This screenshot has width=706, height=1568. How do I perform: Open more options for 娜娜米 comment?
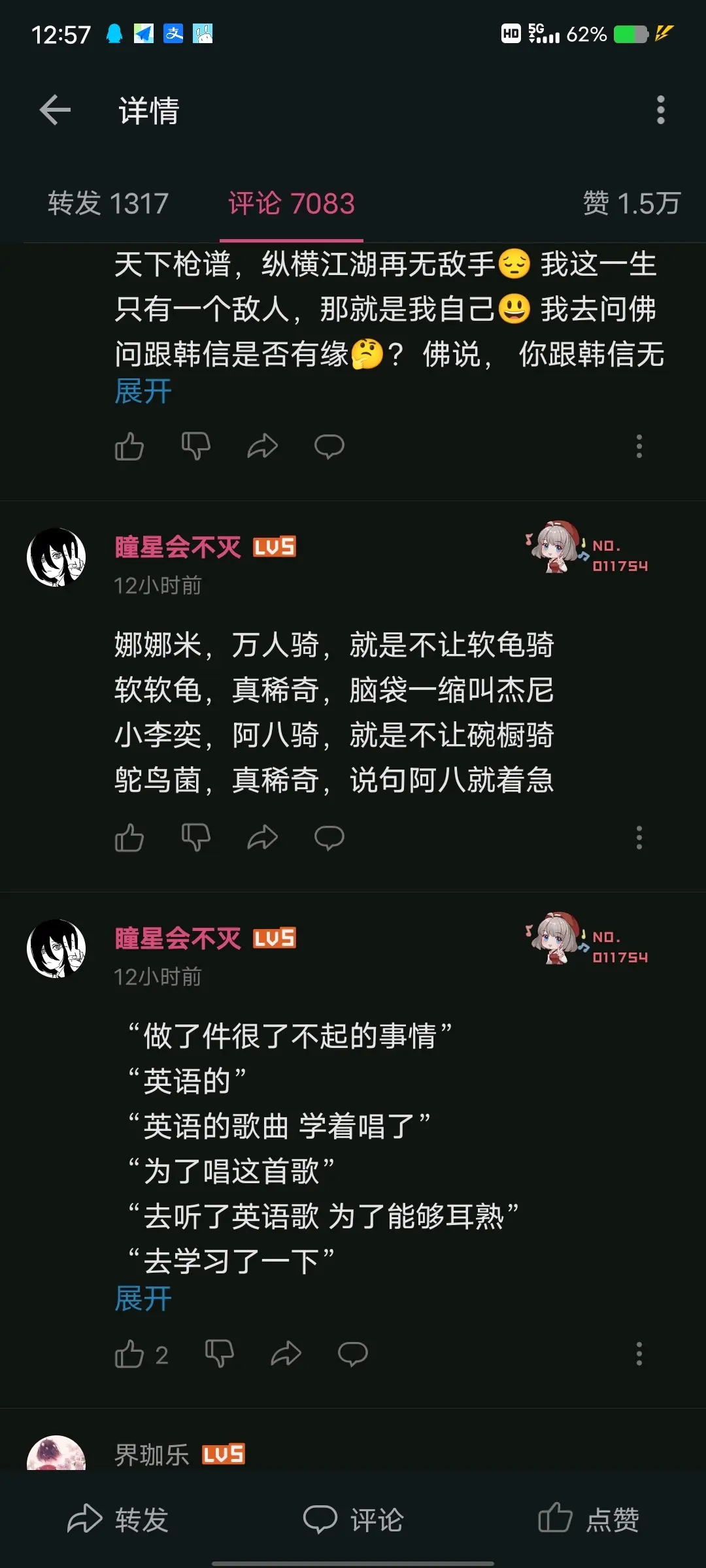pyautogui.click(x=639, y=838)
